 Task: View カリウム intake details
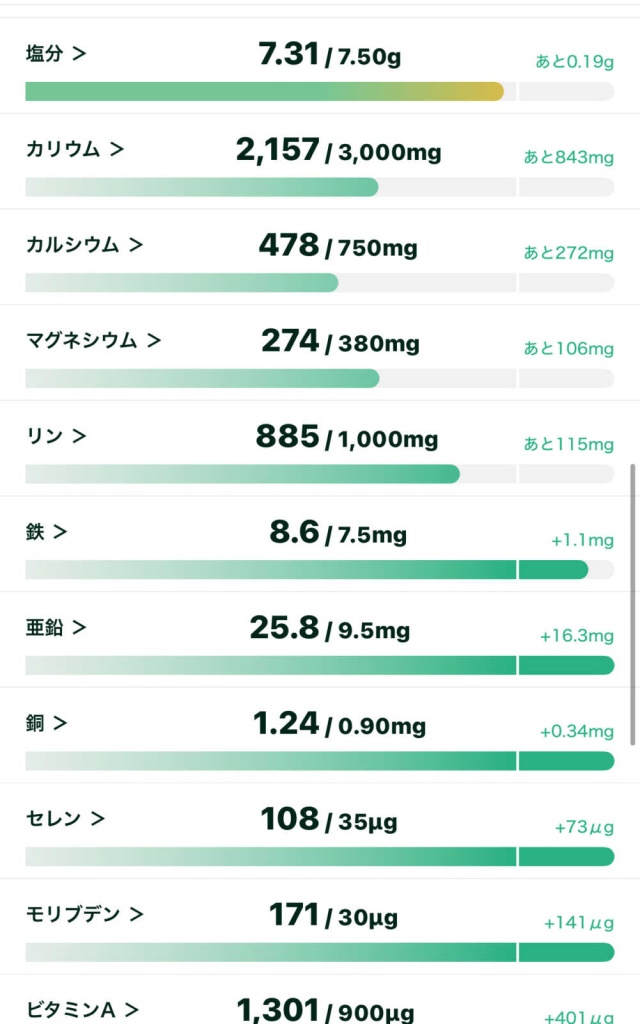pyautogui.click(x=75, y=150)
